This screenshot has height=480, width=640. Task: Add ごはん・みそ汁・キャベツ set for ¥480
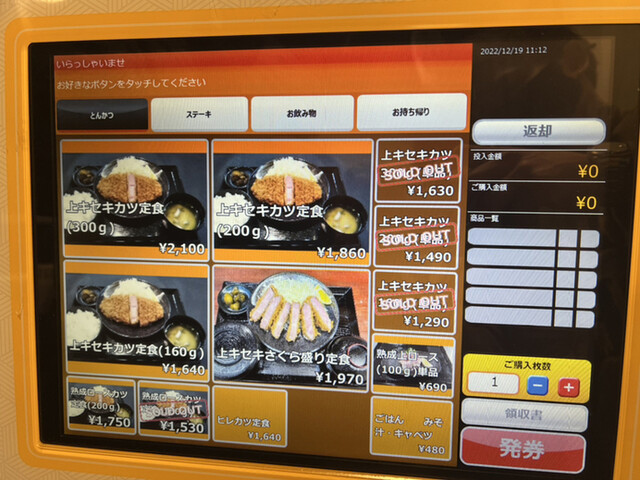click(411, 428)
